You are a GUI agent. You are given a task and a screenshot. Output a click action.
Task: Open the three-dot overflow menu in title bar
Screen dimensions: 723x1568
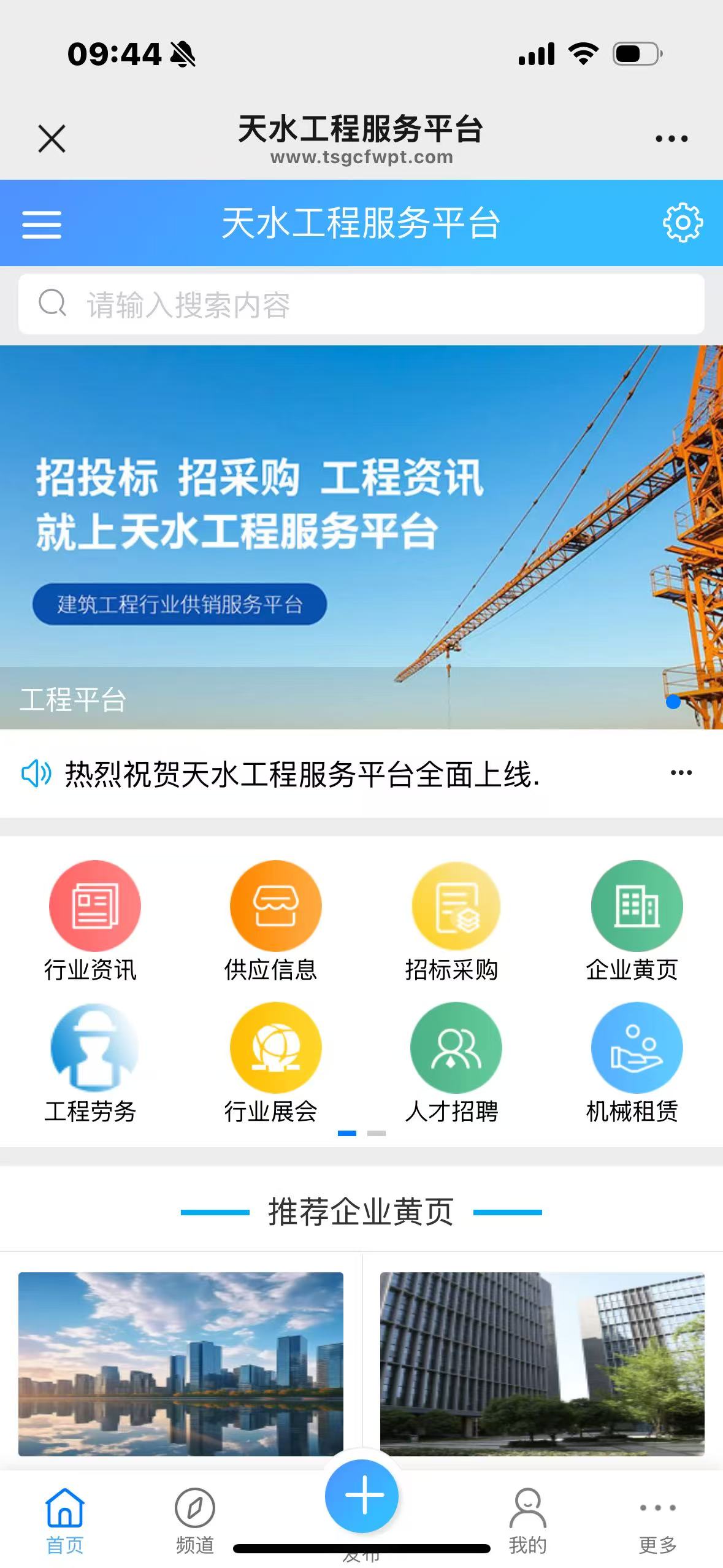671,139
